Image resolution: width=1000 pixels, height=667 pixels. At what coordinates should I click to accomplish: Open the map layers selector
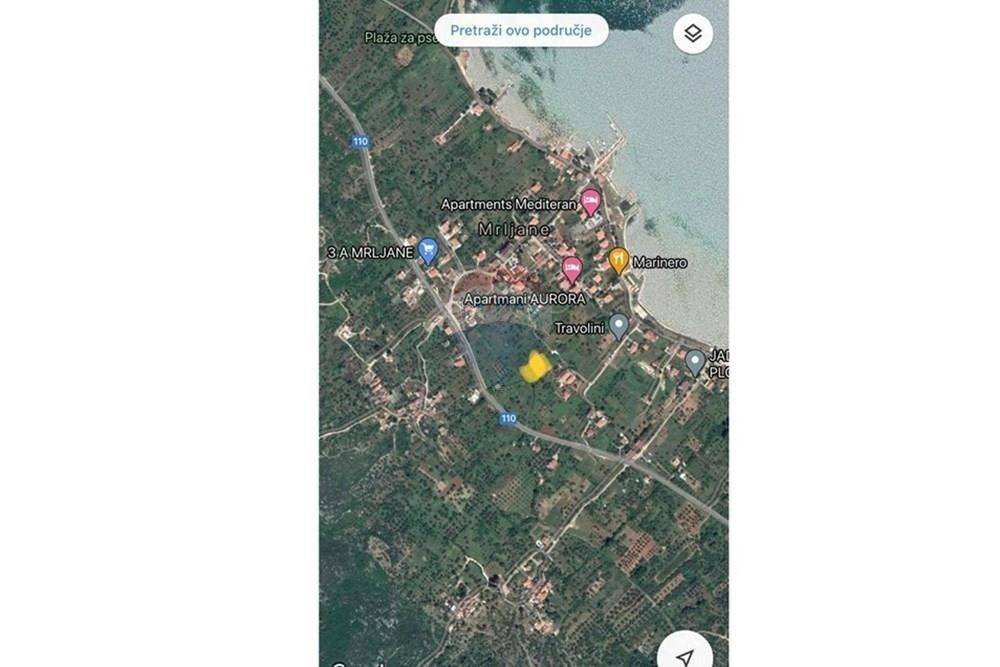pos(693,34)
